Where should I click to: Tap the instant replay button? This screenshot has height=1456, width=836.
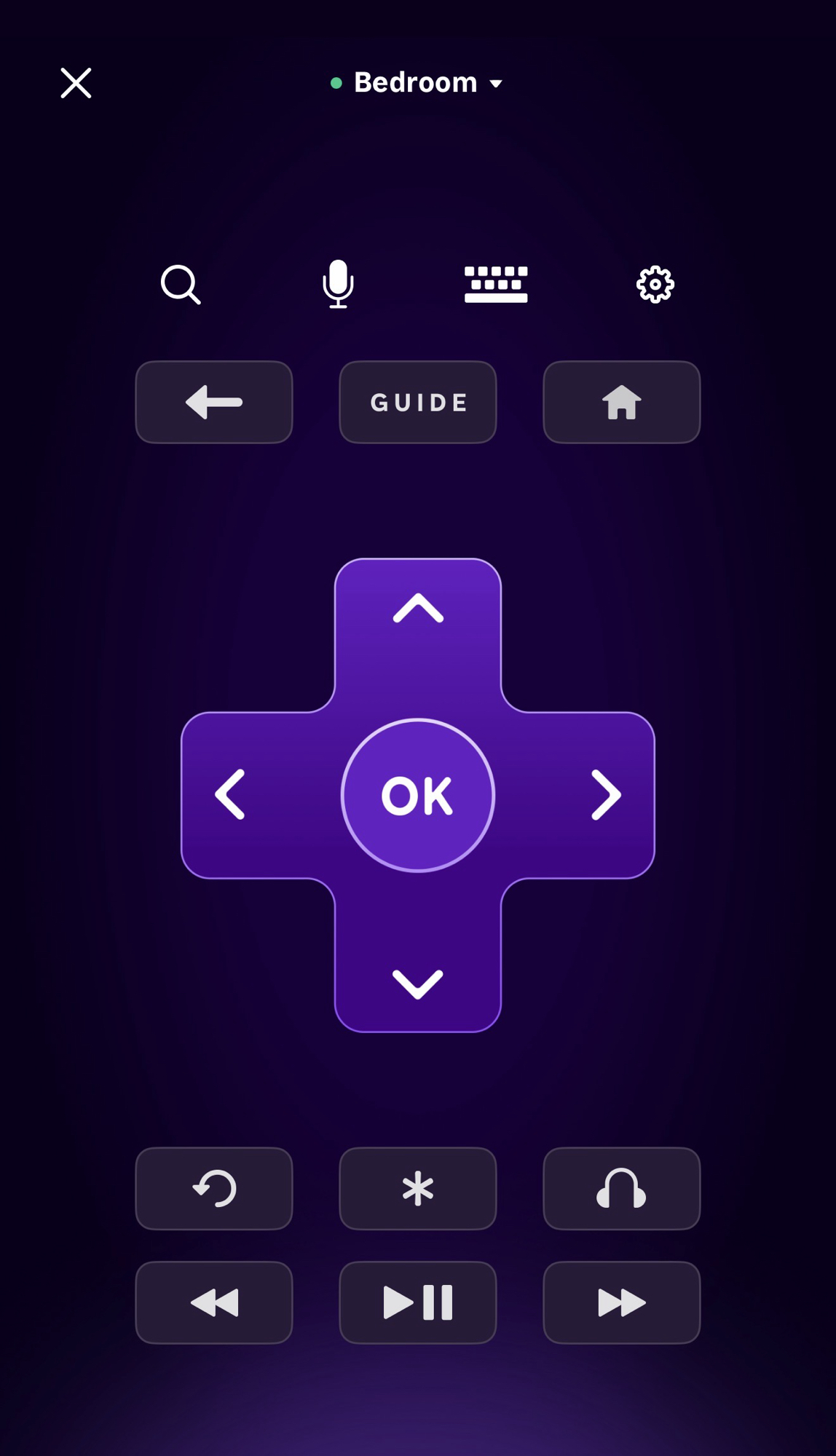[214, 1189]
